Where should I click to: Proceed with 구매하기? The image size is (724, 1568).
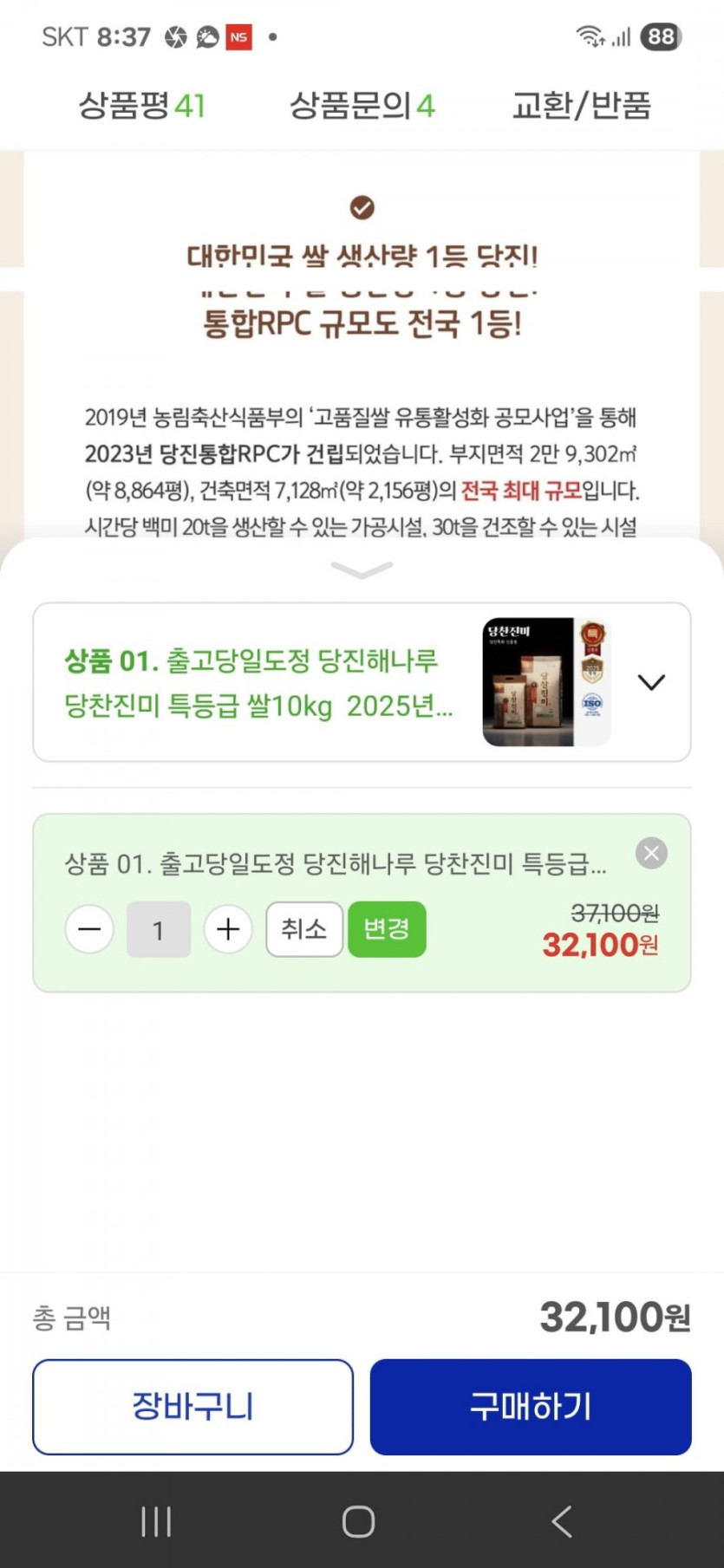click(531, 1407)
